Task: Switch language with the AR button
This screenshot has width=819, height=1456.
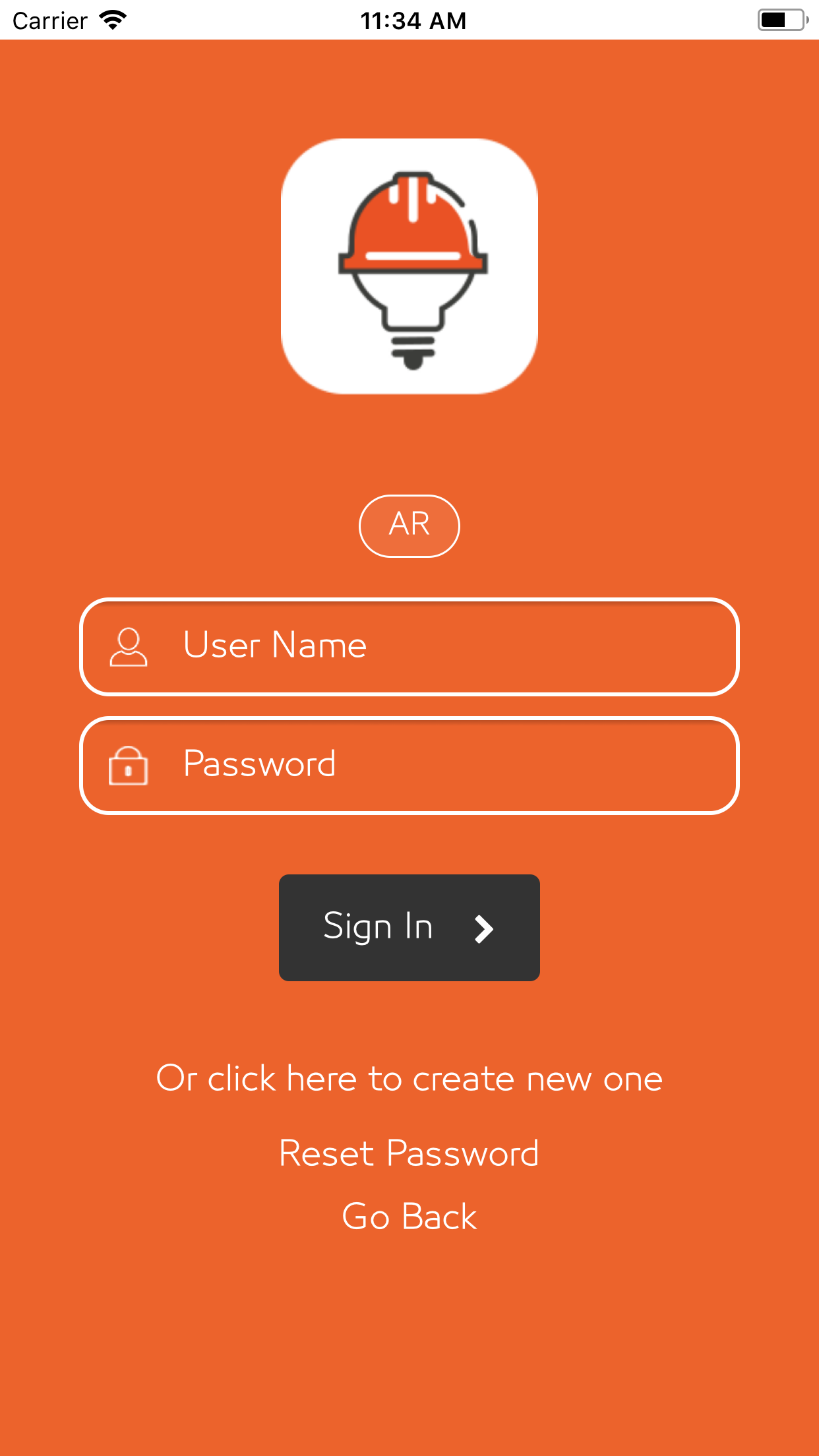Action: (409, 526)
